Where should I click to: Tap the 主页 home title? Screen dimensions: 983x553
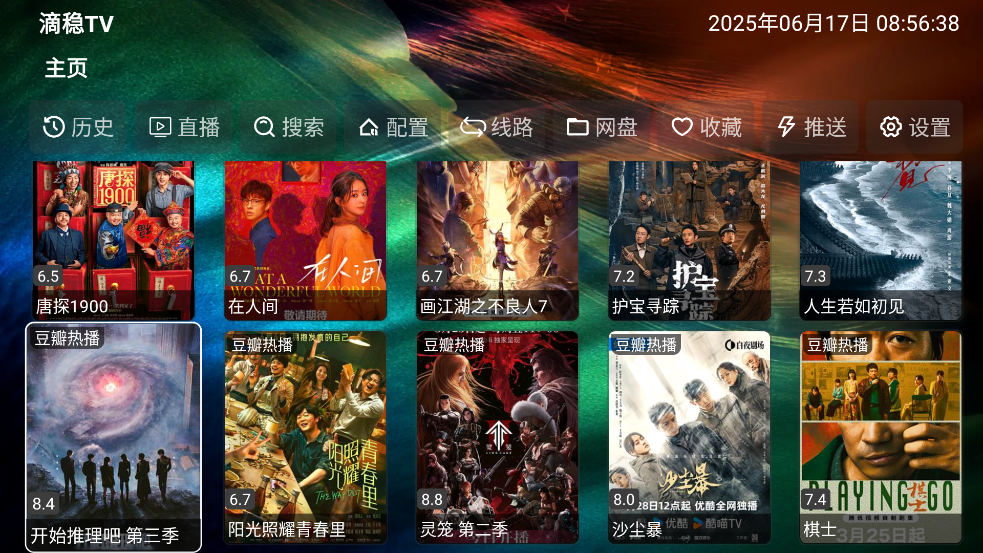coord(66,68)
